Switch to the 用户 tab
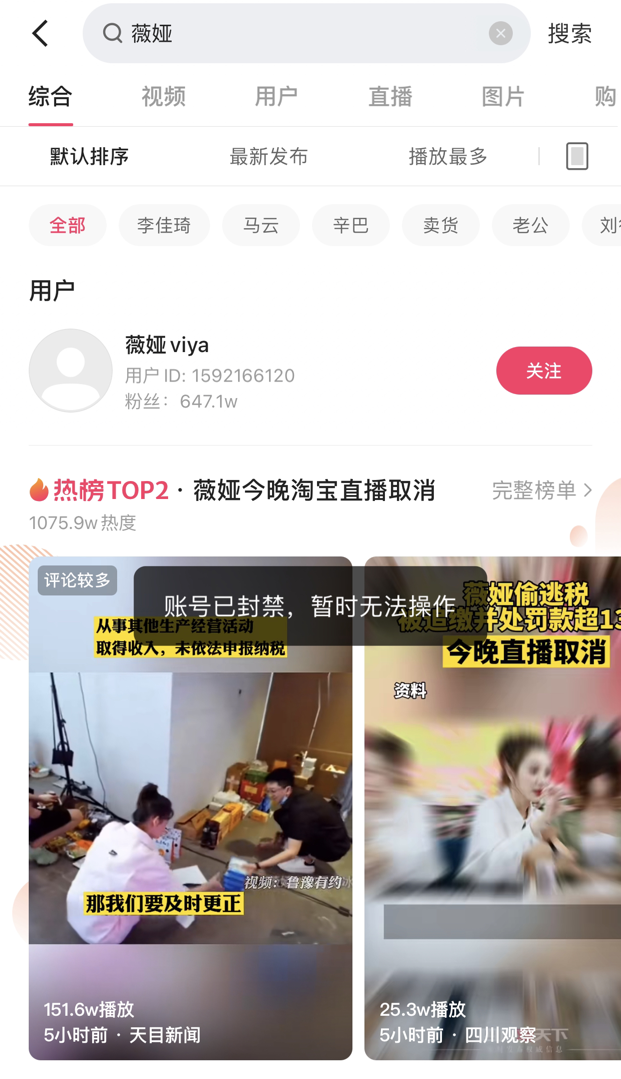This screenshot has width=621, height=1079. point(276,96)
